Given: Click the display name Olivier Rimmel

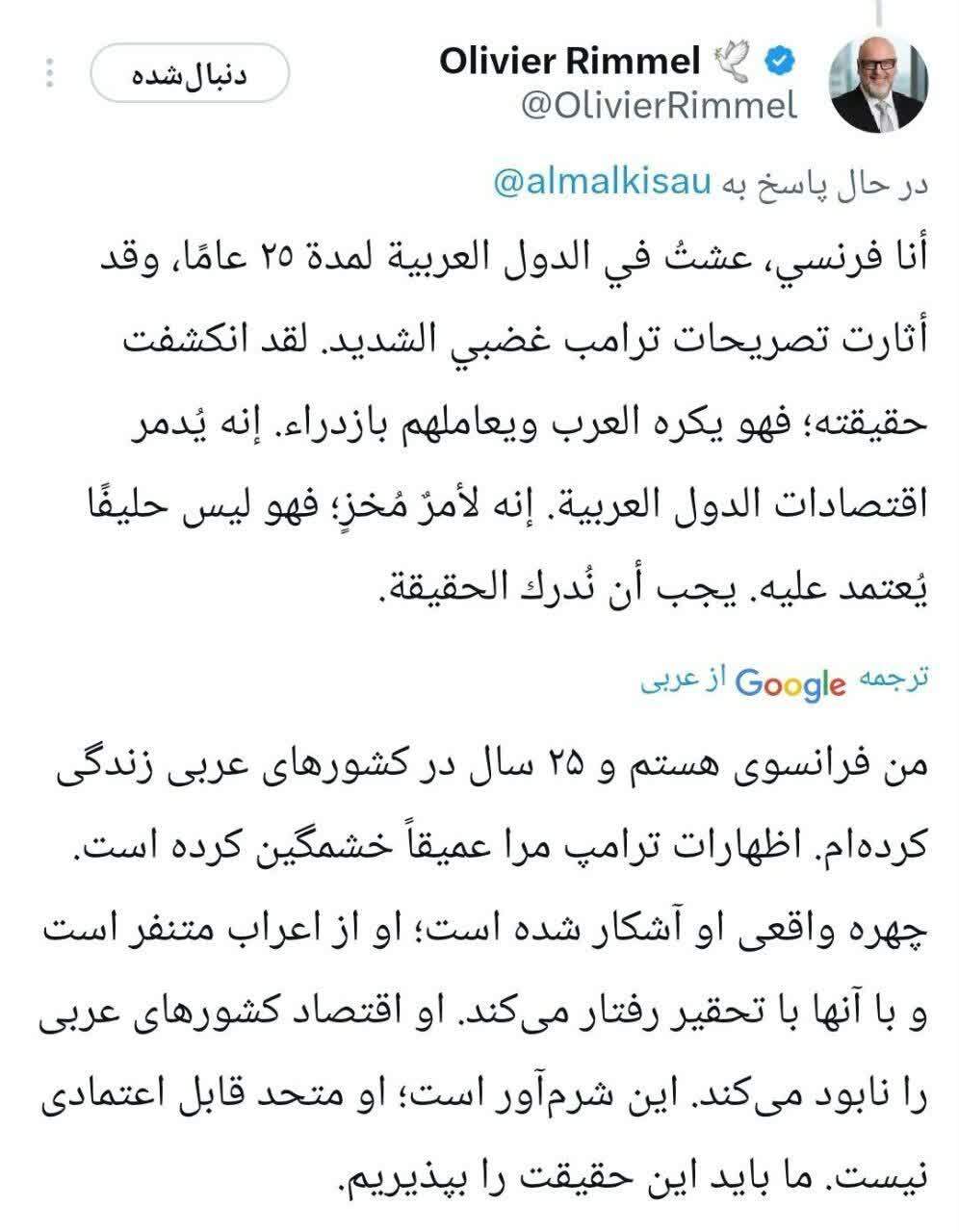Looking at the screenshot, I should [x=571, y=60].
